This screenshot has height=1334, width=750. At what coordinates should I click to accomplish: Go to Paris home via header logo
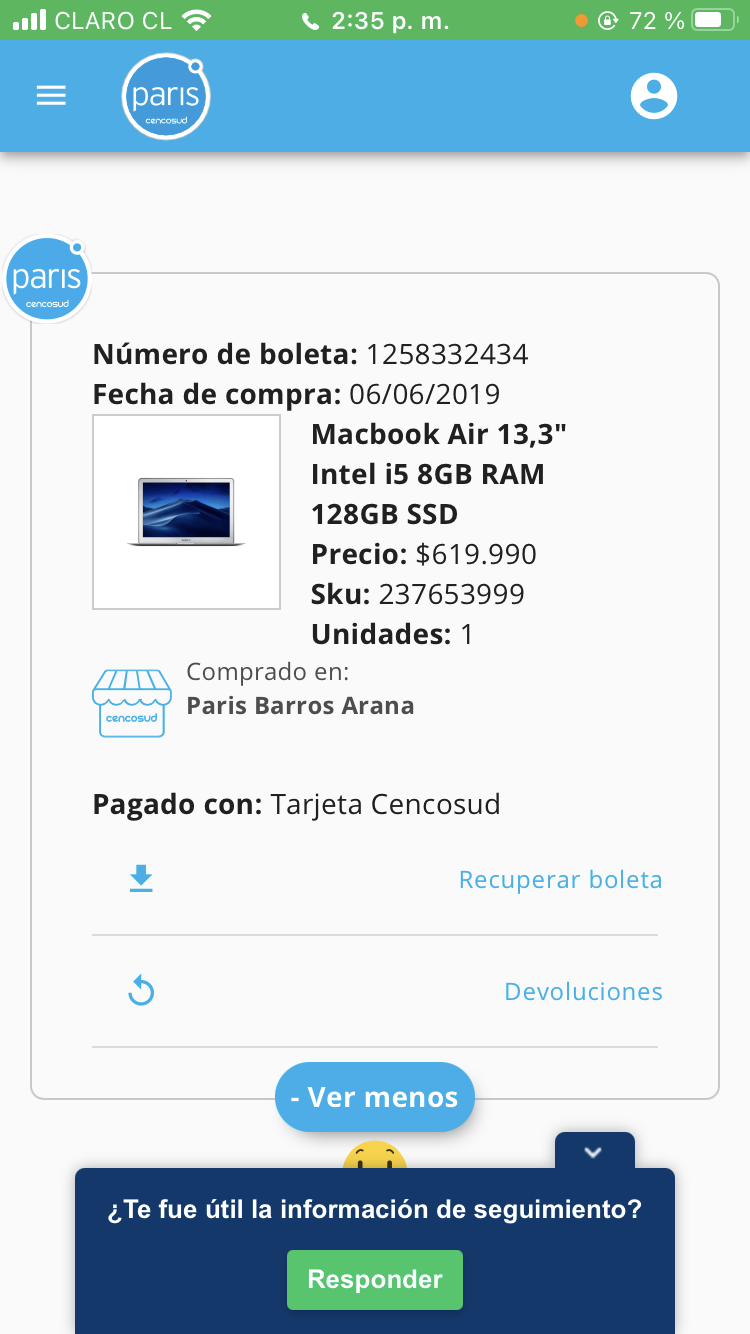(165, 97)
